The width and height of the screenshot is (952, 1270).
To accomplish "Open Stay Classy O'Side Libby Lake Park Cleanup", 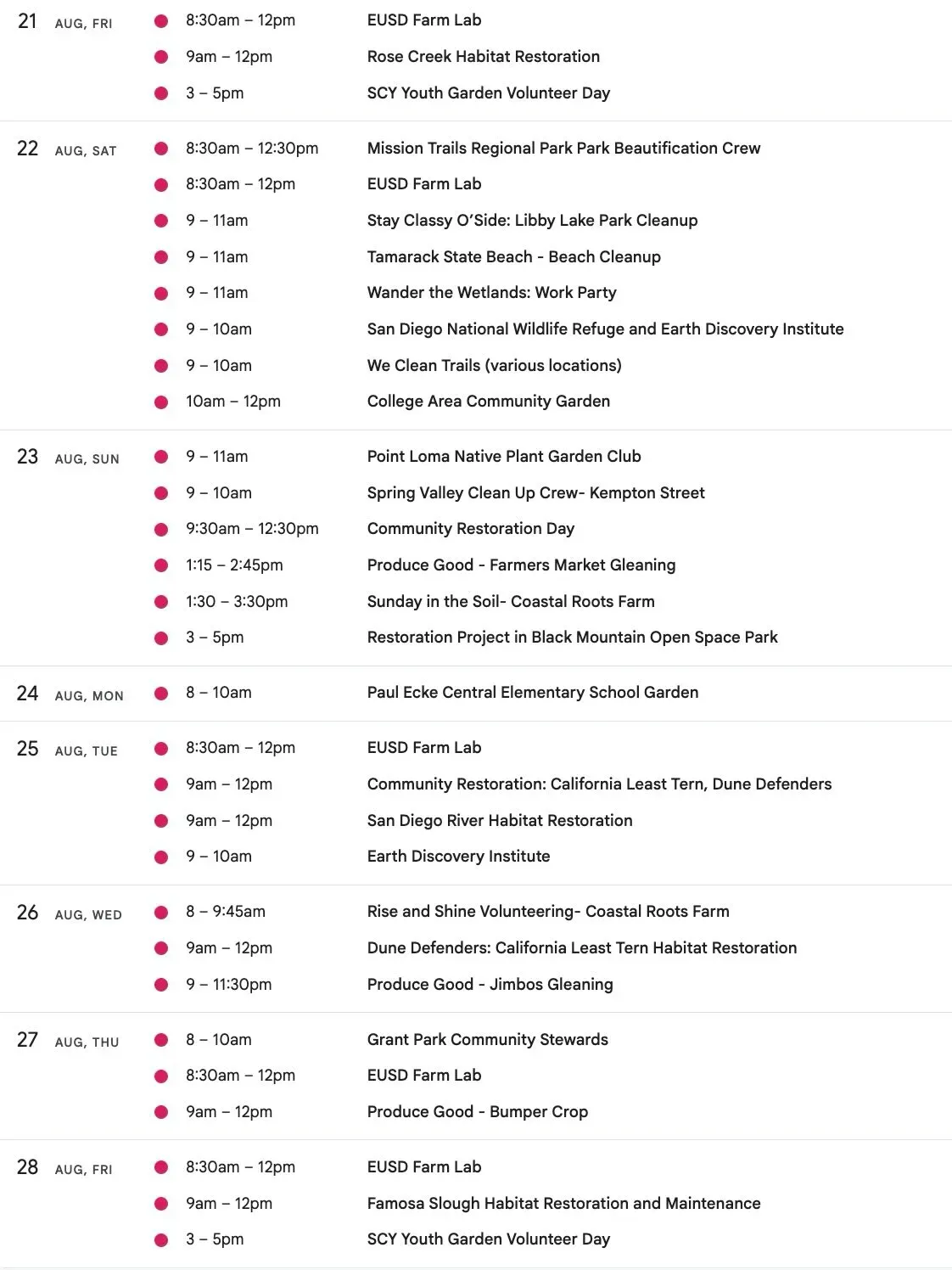I will pyautogui.click(x=532, y=221).
